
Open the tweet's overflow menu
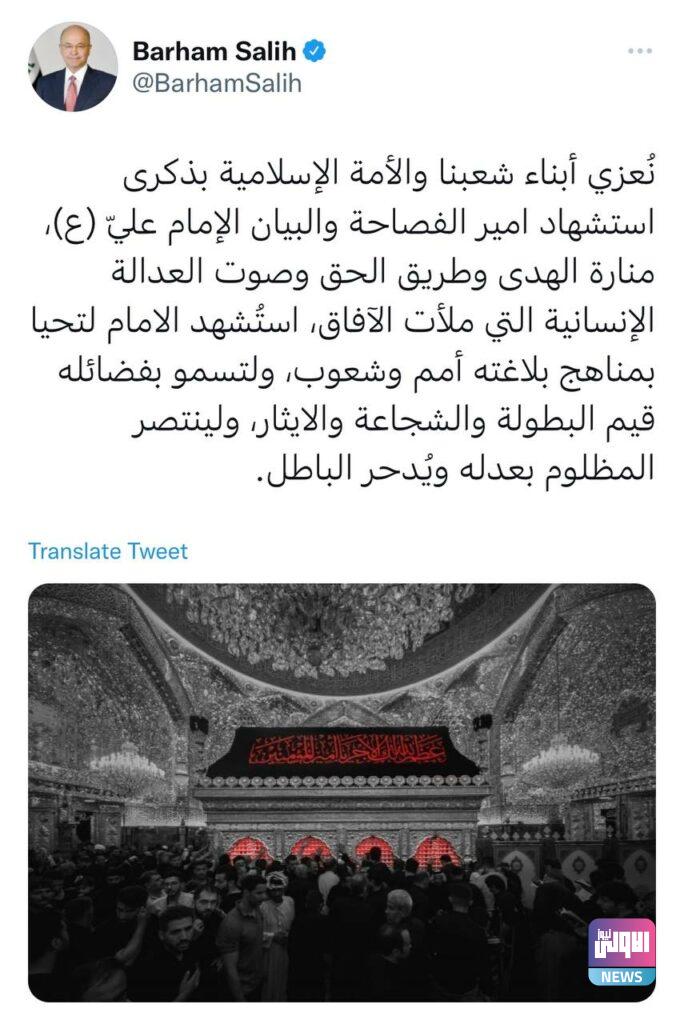(x=640, y=51)
